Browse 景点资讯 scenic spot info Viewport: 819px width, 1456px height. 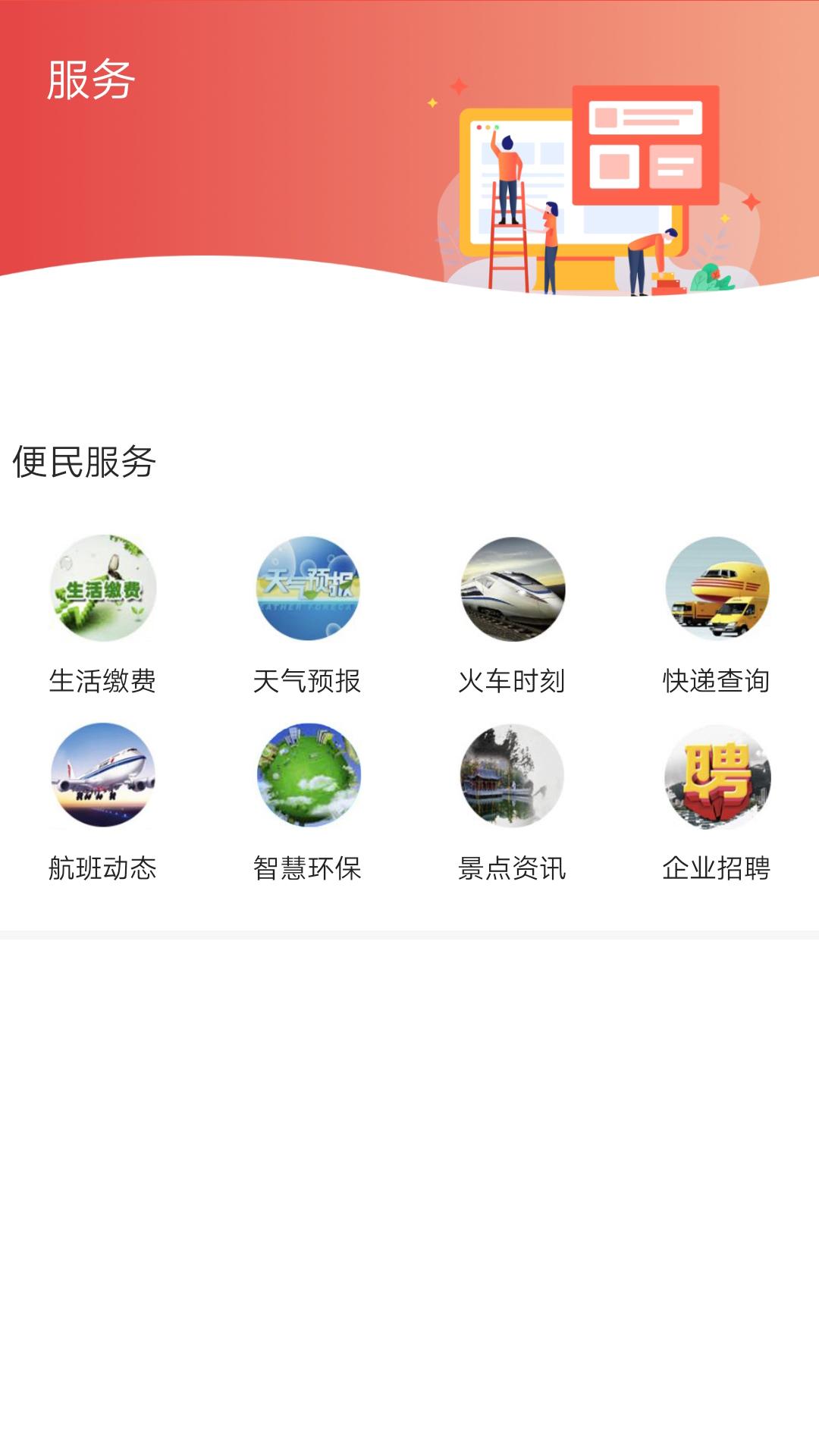click(x=512, y=776)
